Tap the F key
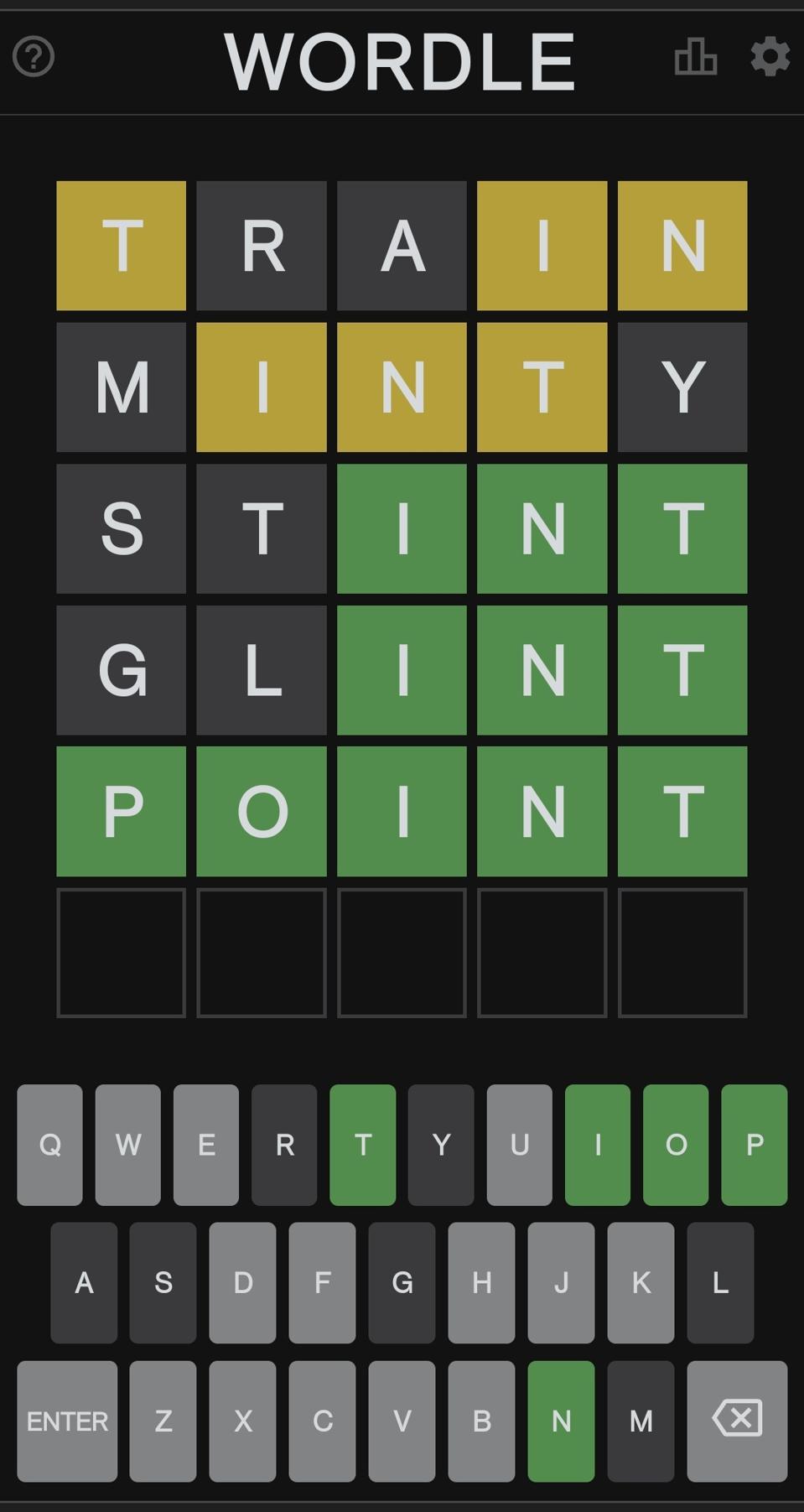The image size is (804, 1512). (322, 1282)
